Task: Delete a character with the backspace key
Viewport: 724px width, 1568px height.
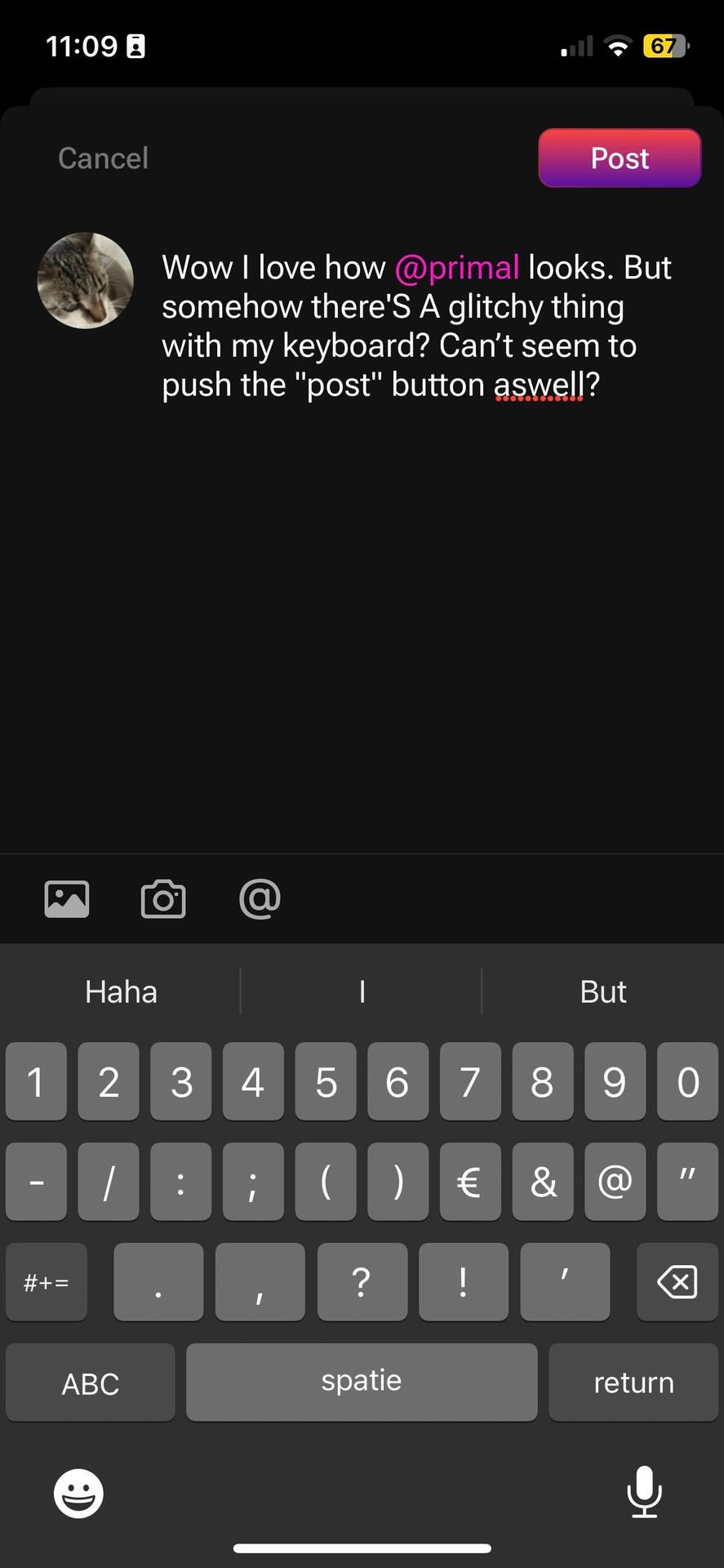Action: (677, 1282)
